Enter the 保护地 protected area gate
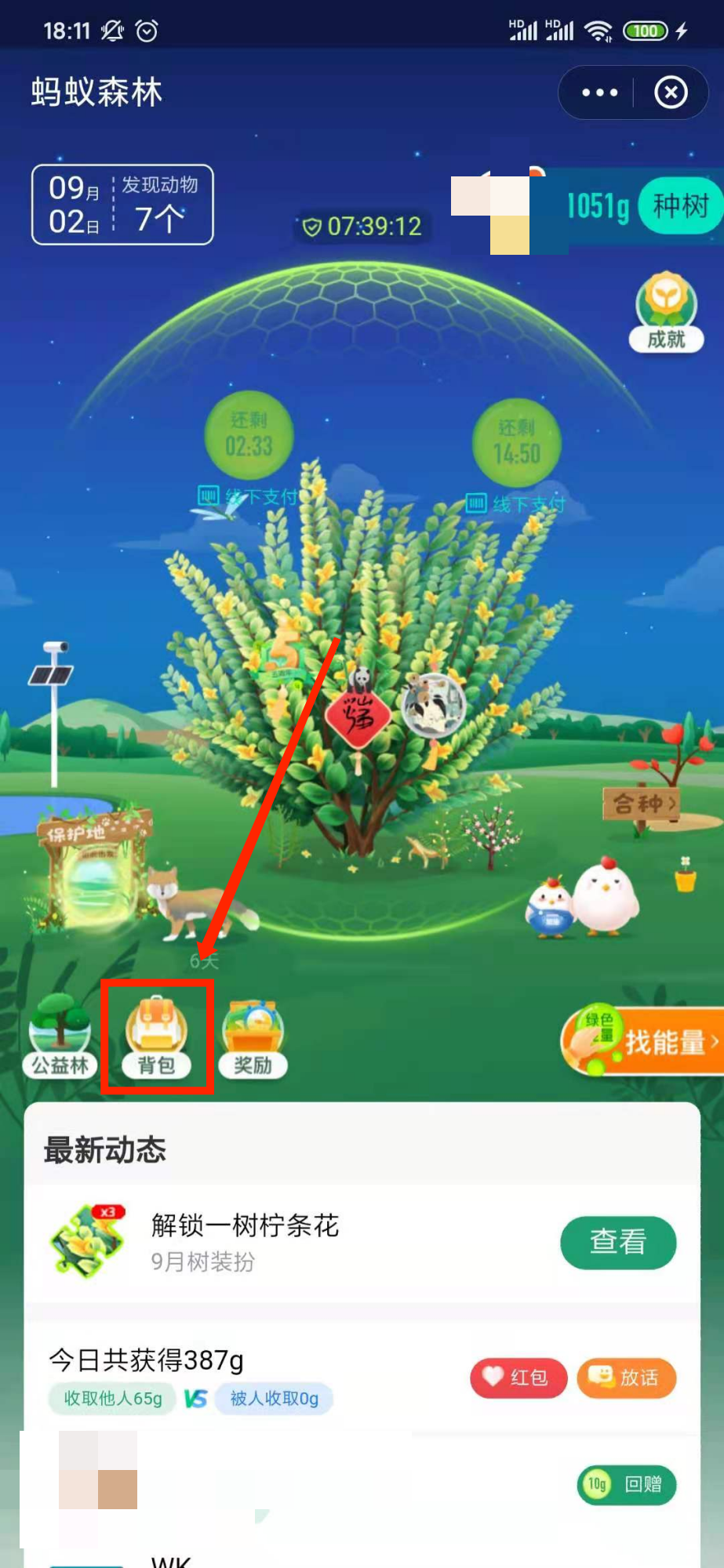The height and width of the screenshot is (1568, 724). [x=90, y=874]
